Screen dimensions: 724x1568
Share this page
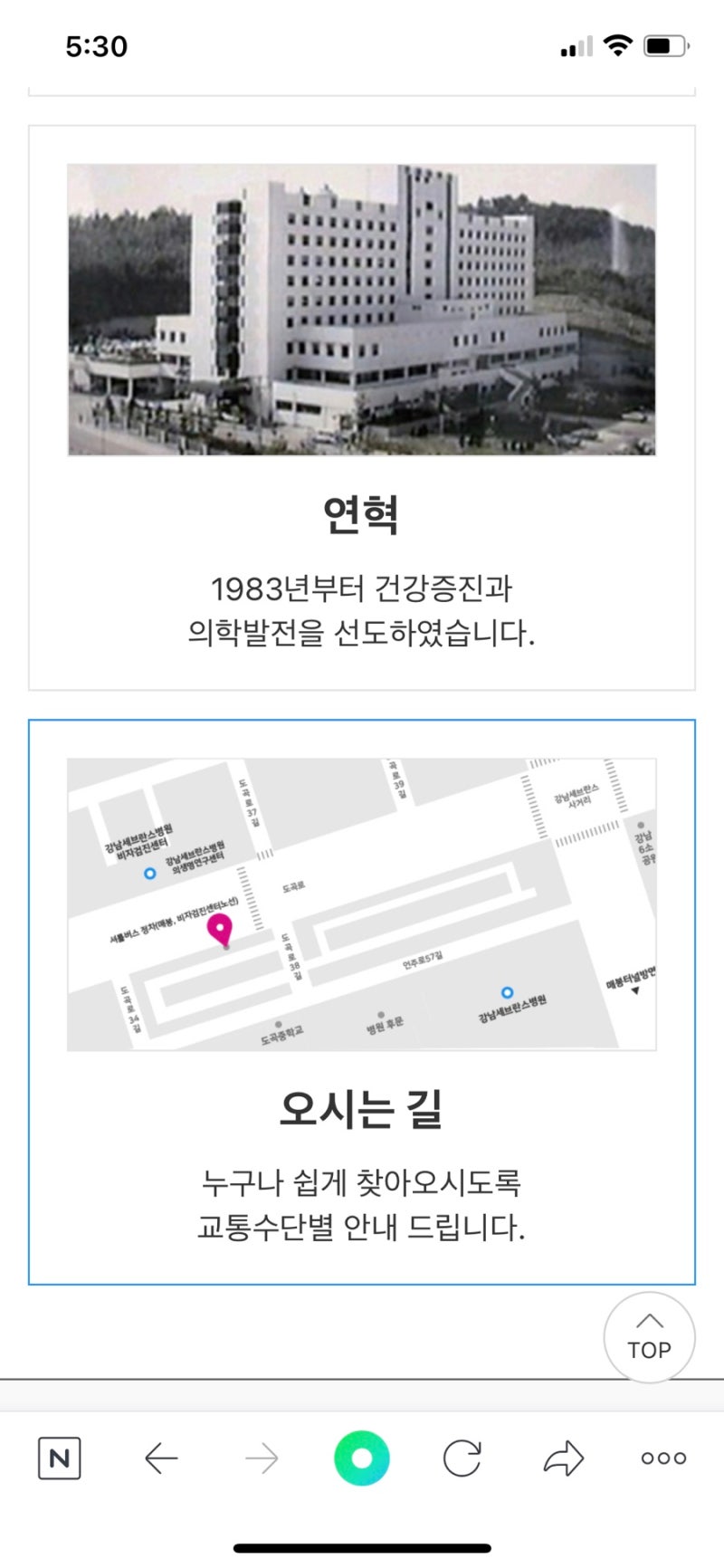point(563,1458)
